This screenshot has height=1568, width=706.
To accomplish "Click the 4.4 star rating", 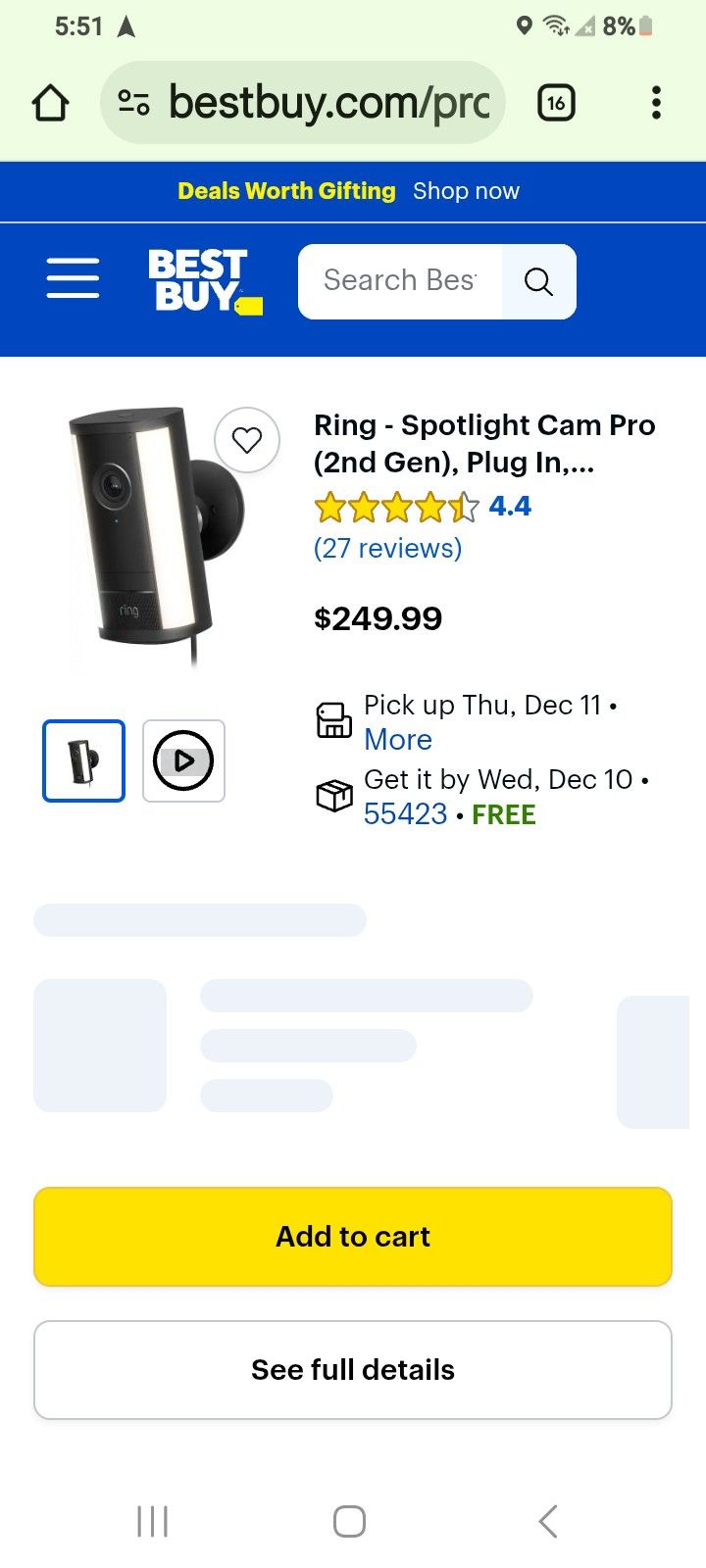I will point(510,506).
